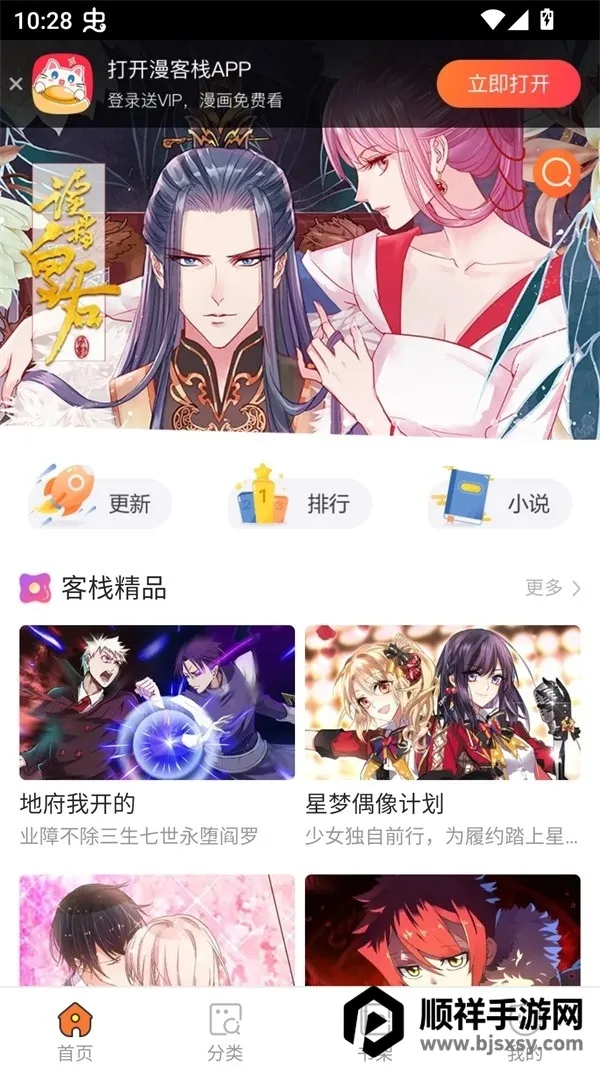The width and height of the screenshot is (600, 1066).
Task: Switch to the 首页 tab
Action: click(75, 1030)
